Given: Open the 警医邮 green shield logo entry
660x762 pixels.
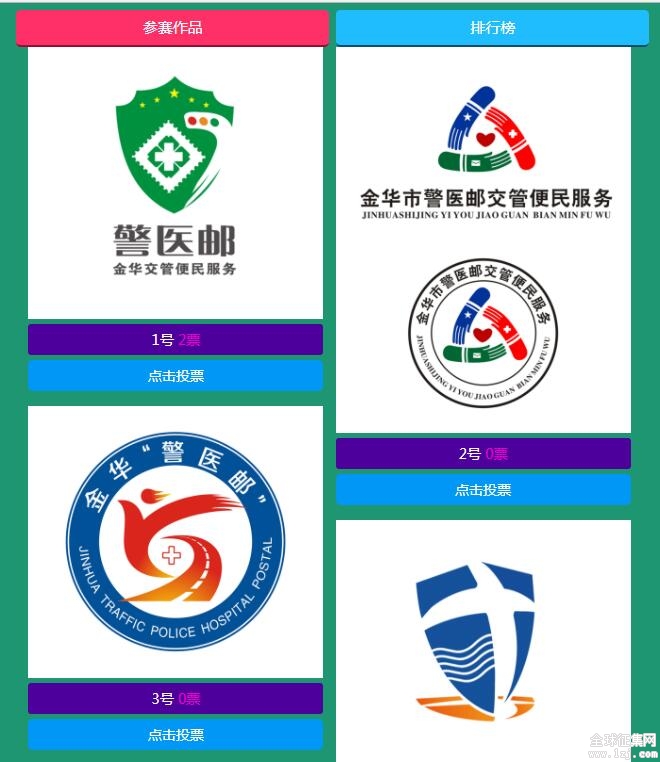Looking at the screenshot, I should click(x=175, y=182).
